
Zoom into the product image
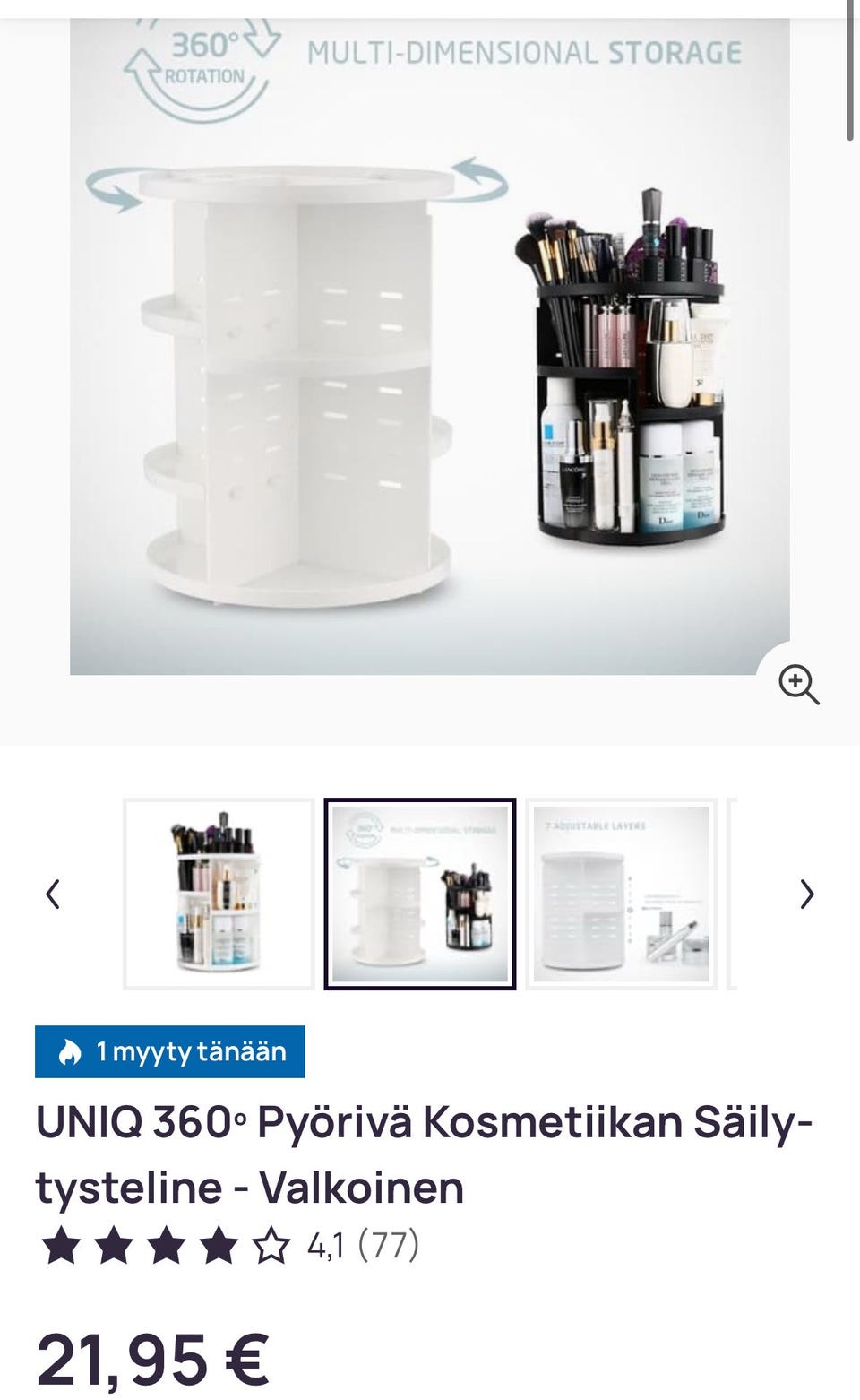pyautogui.click(x=798, y=685)
